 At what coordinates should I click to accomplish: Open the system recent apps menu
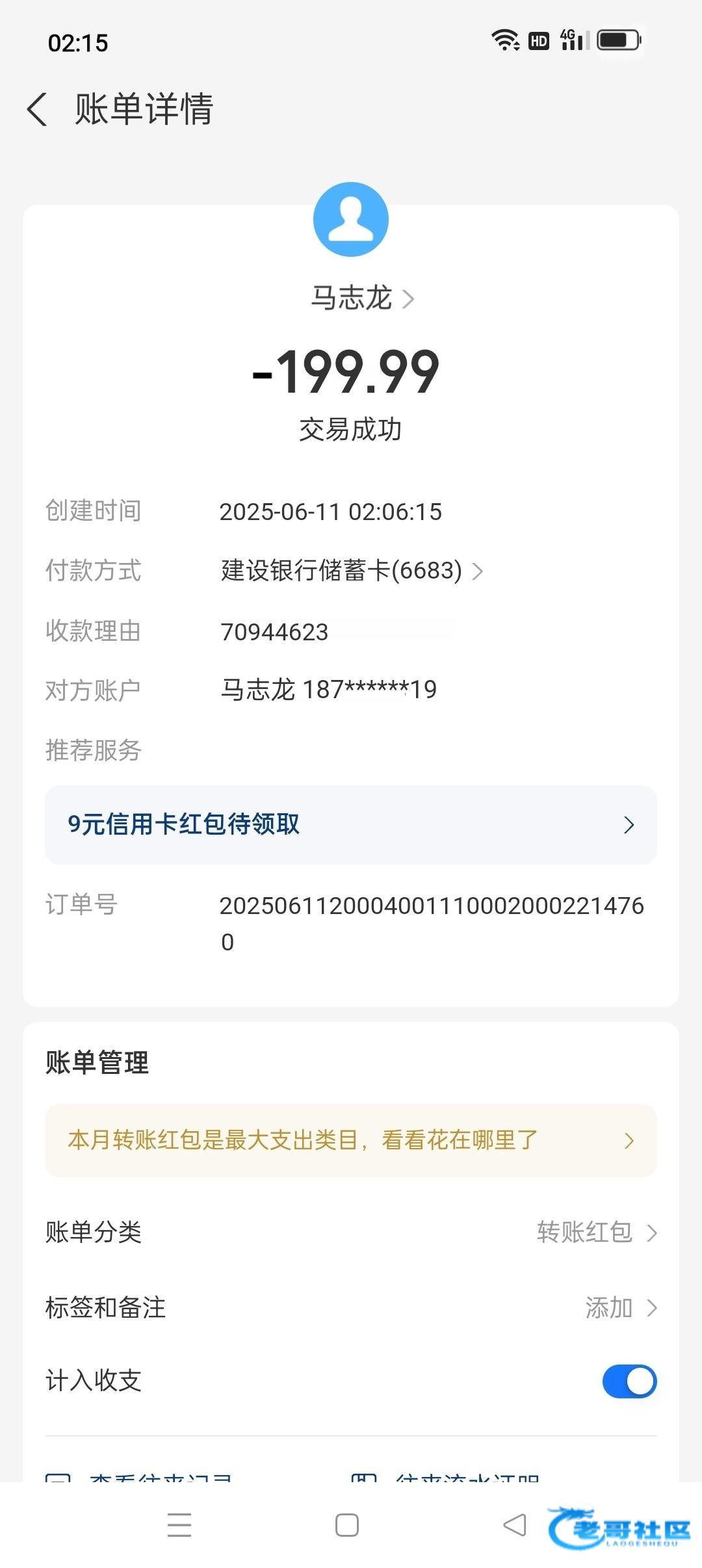tap(179, 1524)
